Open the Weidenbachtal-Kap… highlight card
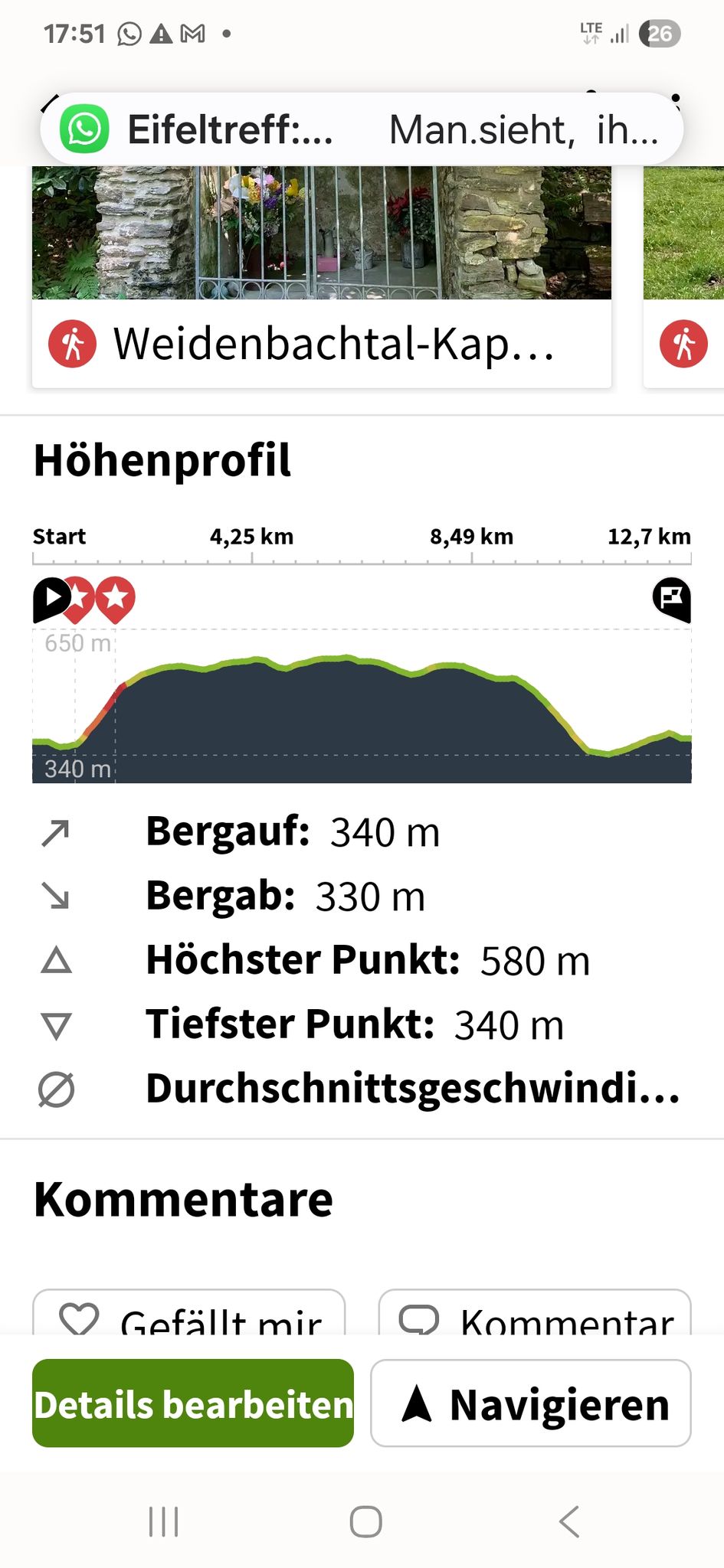The image size is (724, 1568). 322,276
